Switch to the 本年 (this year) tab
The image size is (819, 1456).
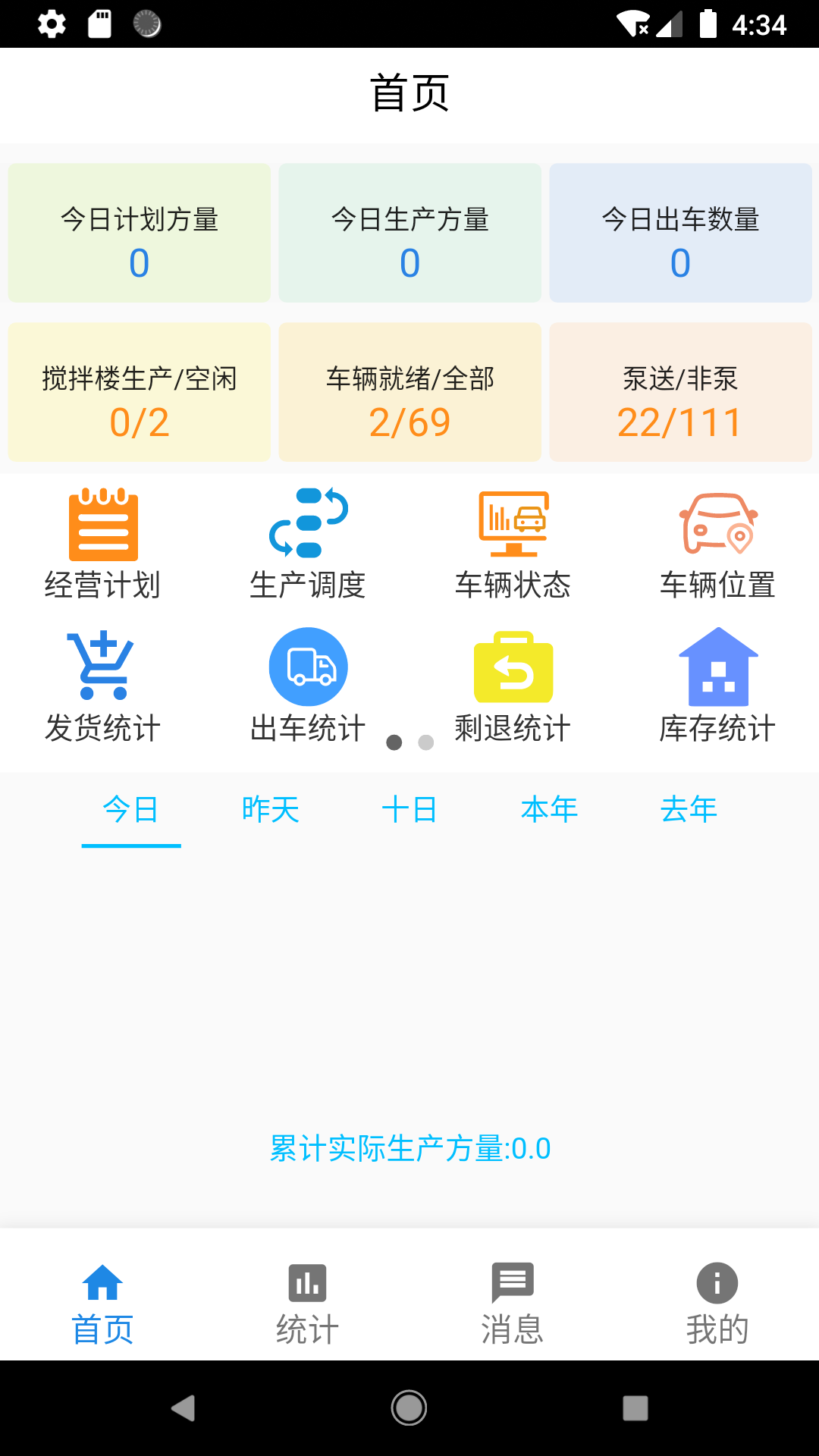[550, 810]
